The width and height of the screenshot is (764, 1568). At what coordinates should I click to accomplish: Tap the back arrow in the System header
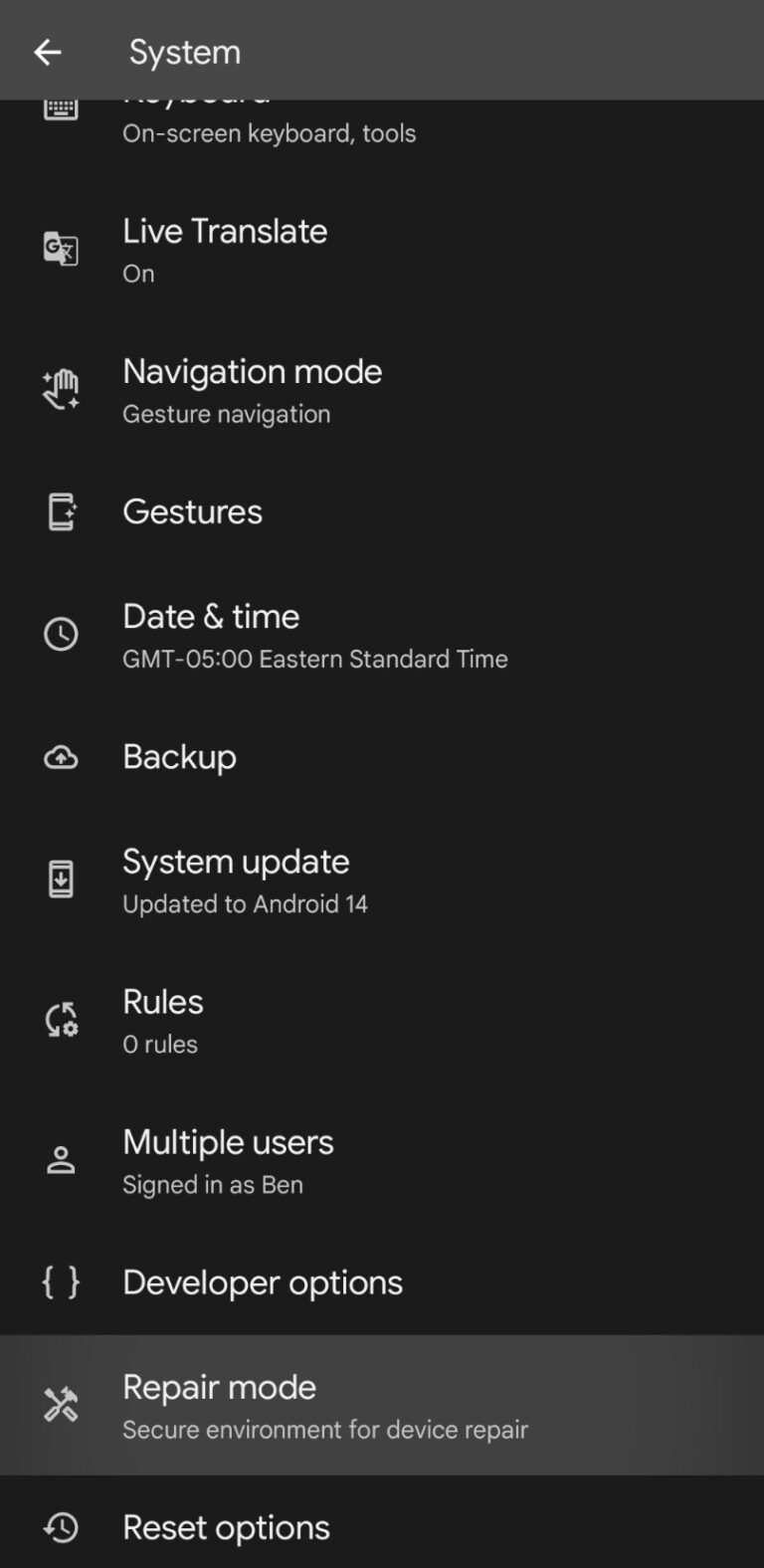point(47,51)
